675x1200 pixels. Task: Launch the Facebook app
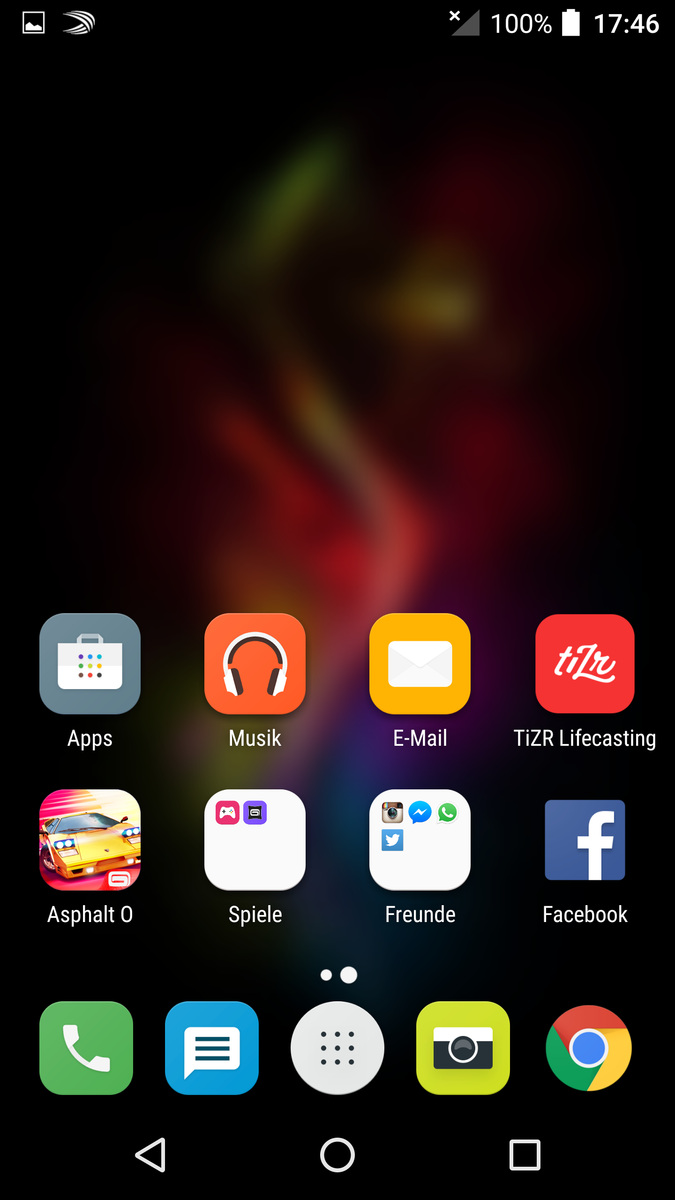(585, 840)
